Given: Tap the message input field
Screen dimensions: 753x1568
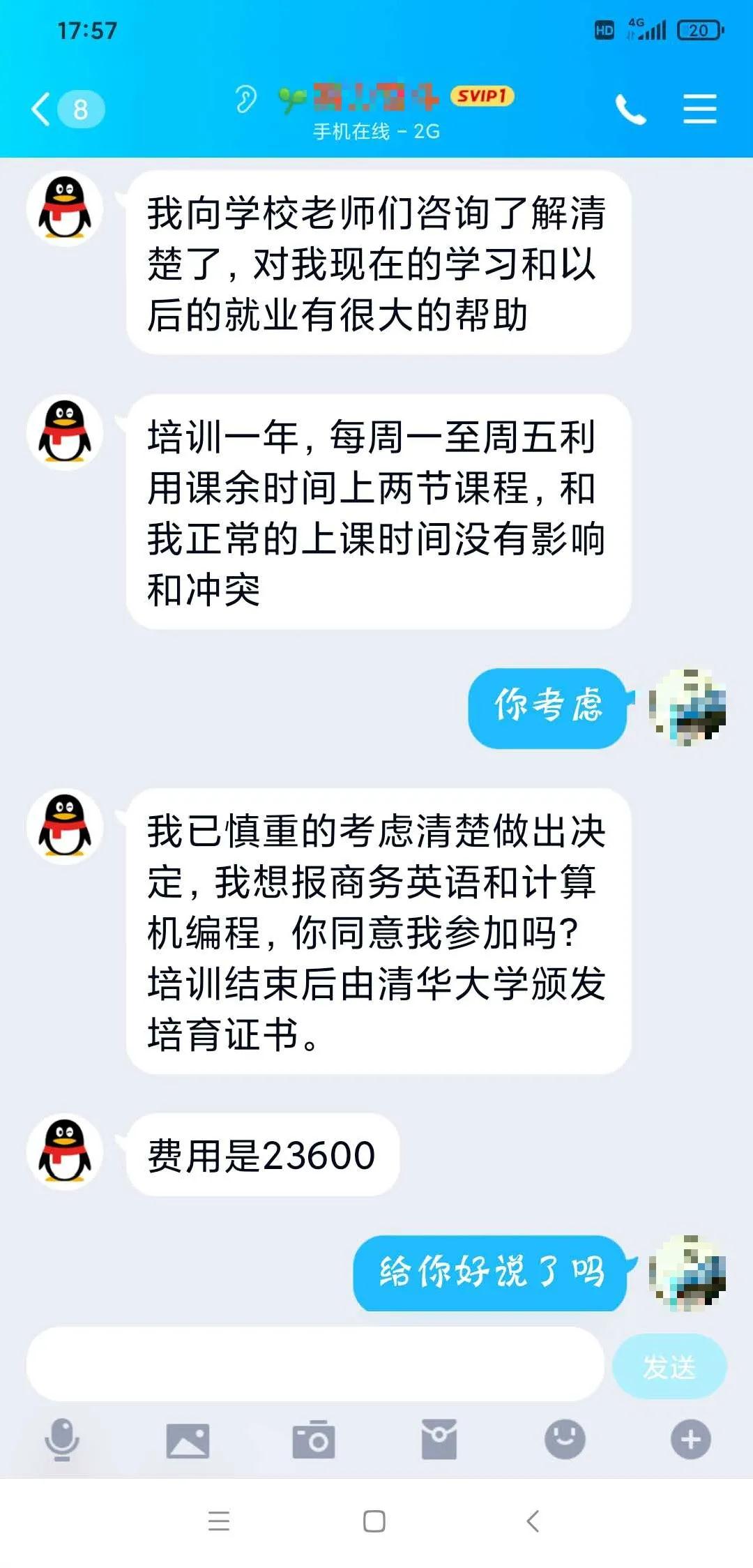Looking at the screenshot, I should [x=315, y=1365].
